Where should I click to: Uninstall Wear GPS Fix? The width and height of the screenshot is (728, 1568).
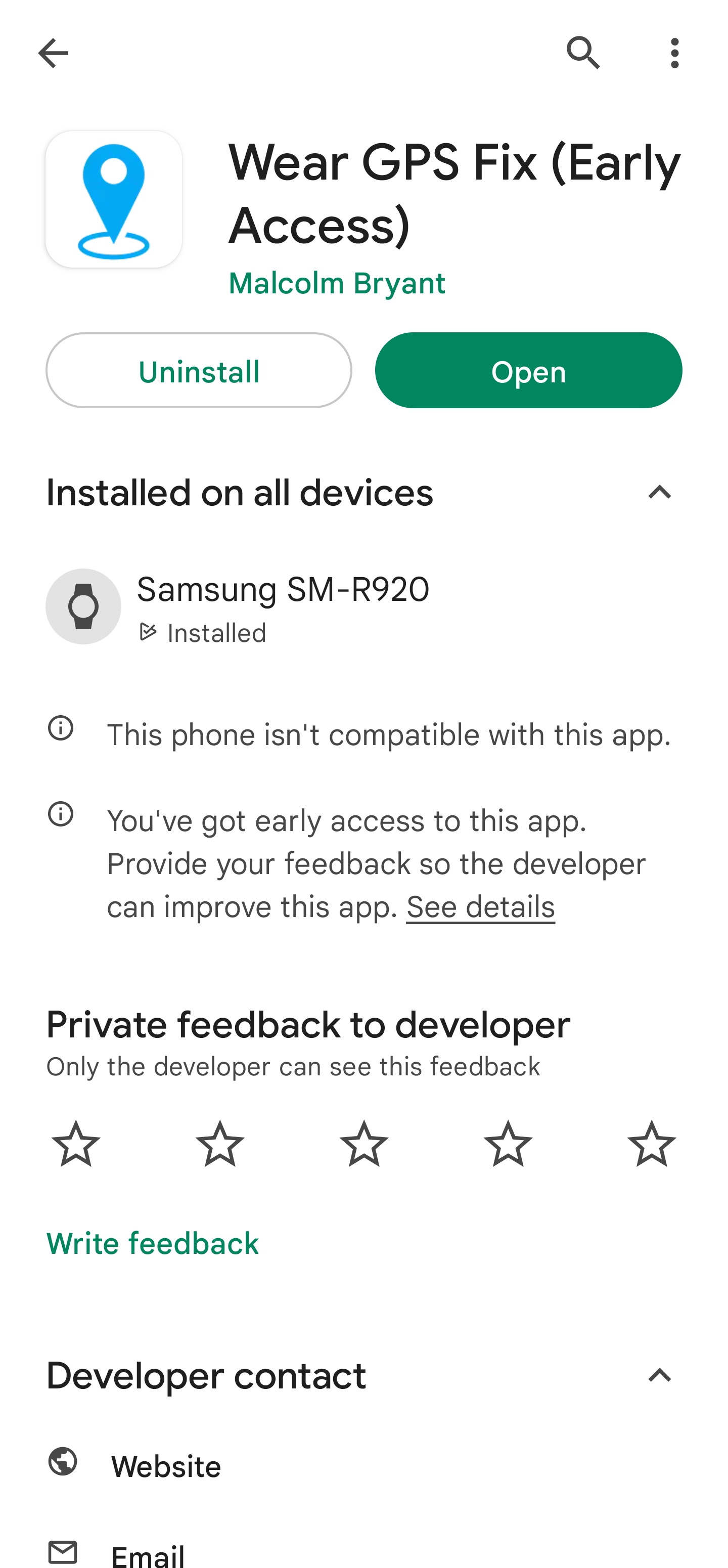(199, 370)
